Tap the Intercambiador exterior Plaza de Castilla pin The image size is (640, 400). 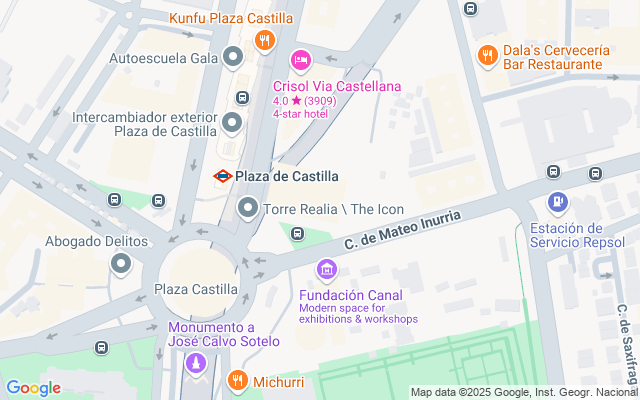(232, 124)
